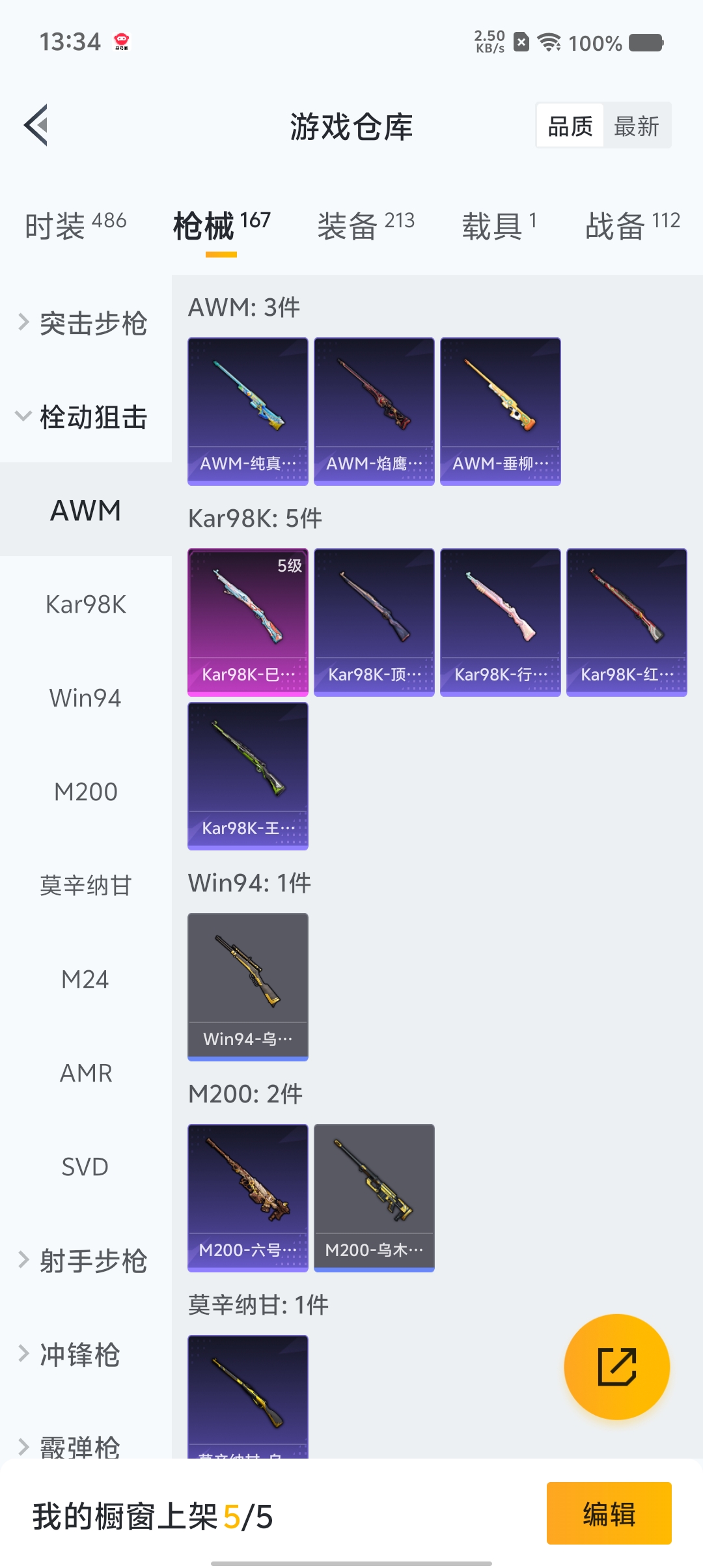This screenshot has width=703, height=1568.
Task: Open the AWM-纯真 skin item
Action: [x=248, y=411]
